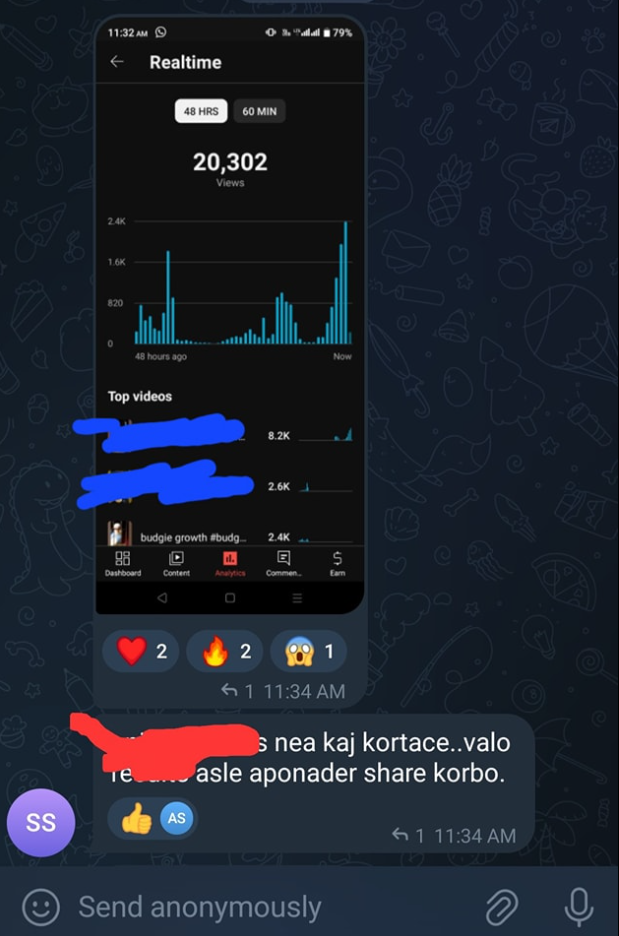The height and width of the screenshot is (936, 619).
Task: Add the heart reaction on the image
Action: pyautogui.click(x=142, y=653)
